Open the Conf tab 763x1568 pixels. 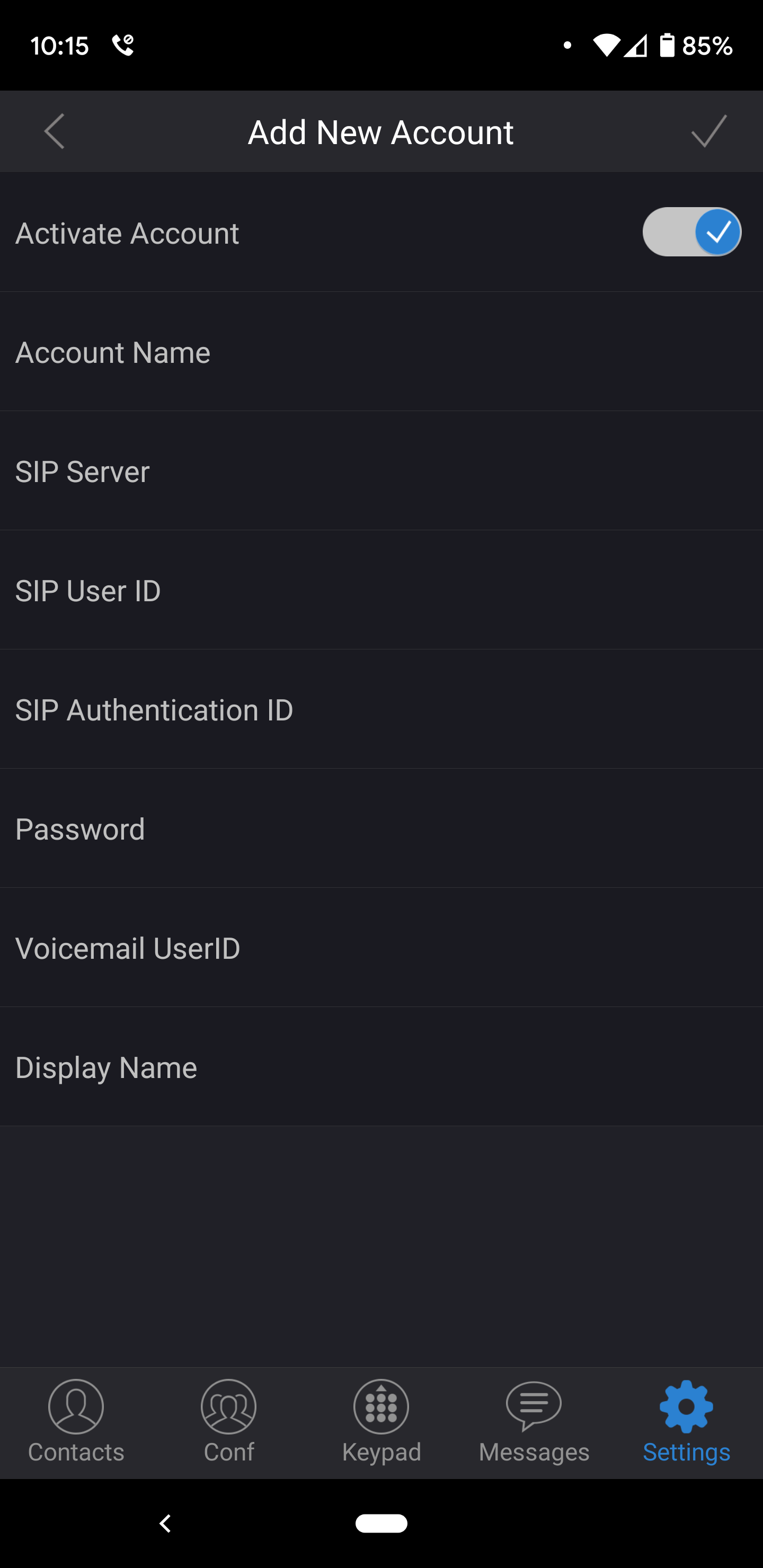click(228, 1422)
